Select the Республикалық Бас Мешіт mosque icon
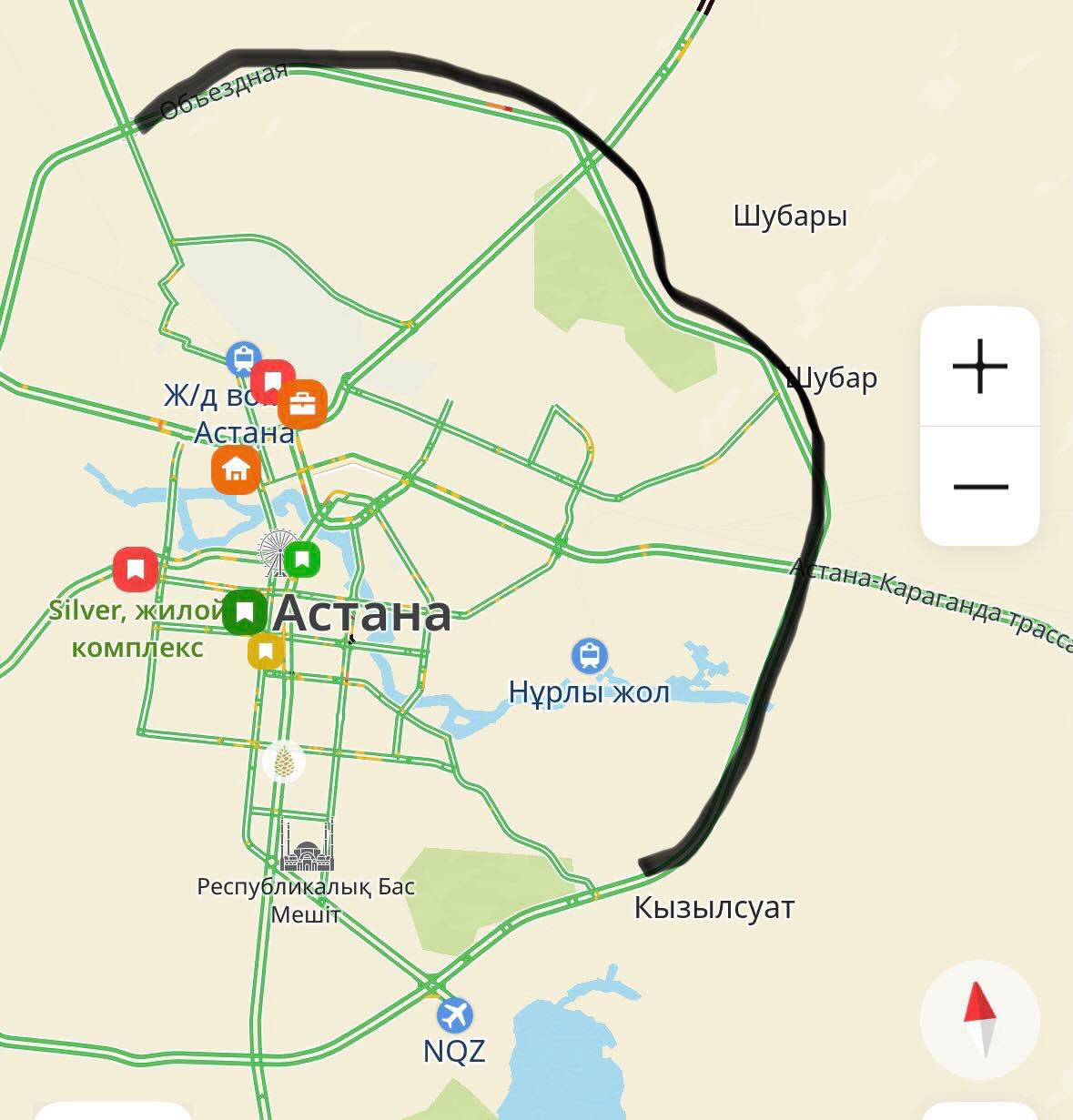 click(307, 846)
